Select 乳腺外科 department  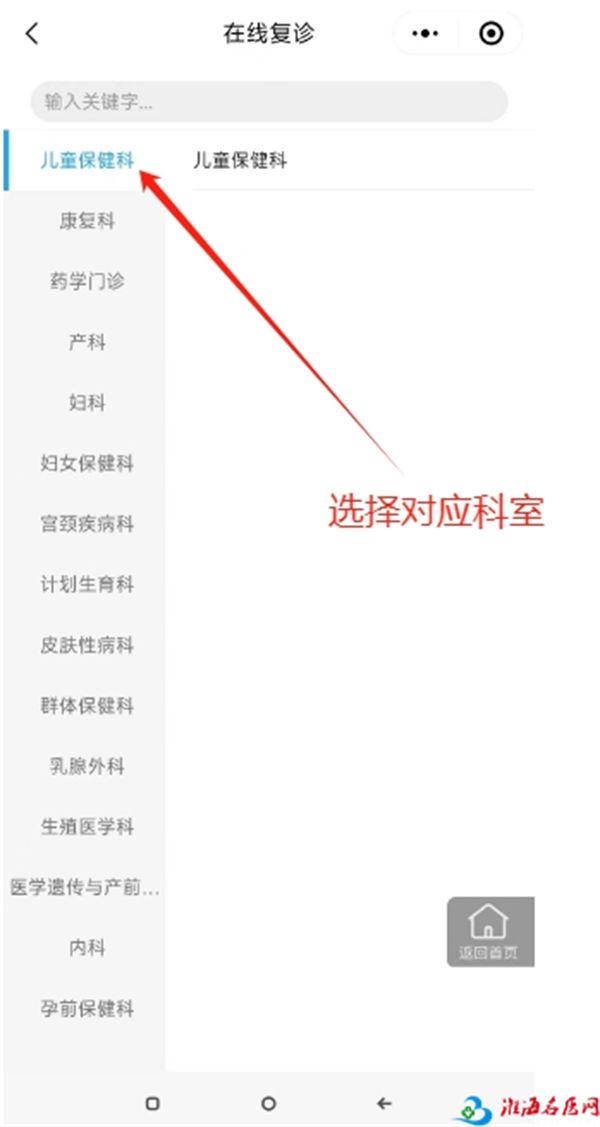click(x=87, y=766)
